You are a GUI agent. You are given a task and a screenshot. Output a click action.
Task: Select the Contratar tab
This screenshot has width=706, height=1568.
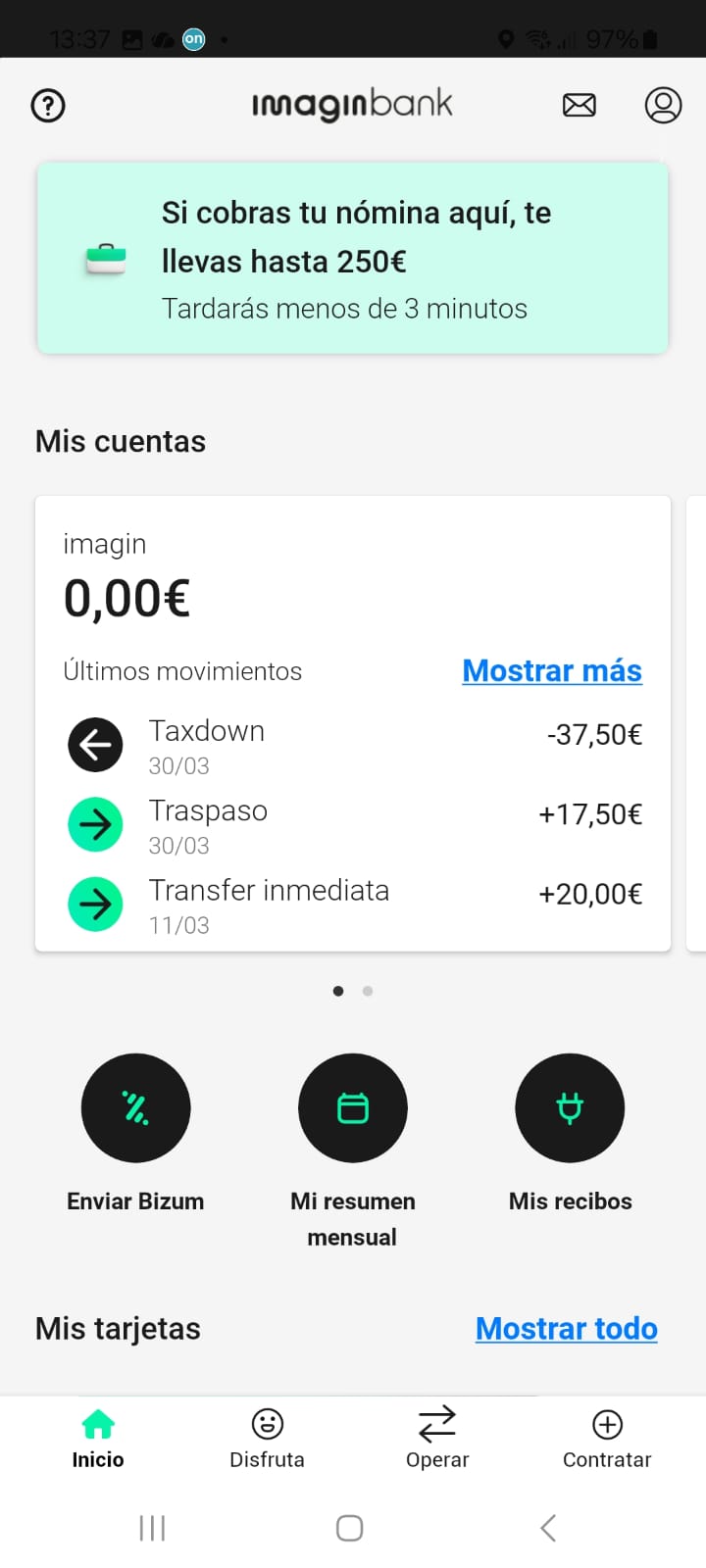[x=607, y=1439]
